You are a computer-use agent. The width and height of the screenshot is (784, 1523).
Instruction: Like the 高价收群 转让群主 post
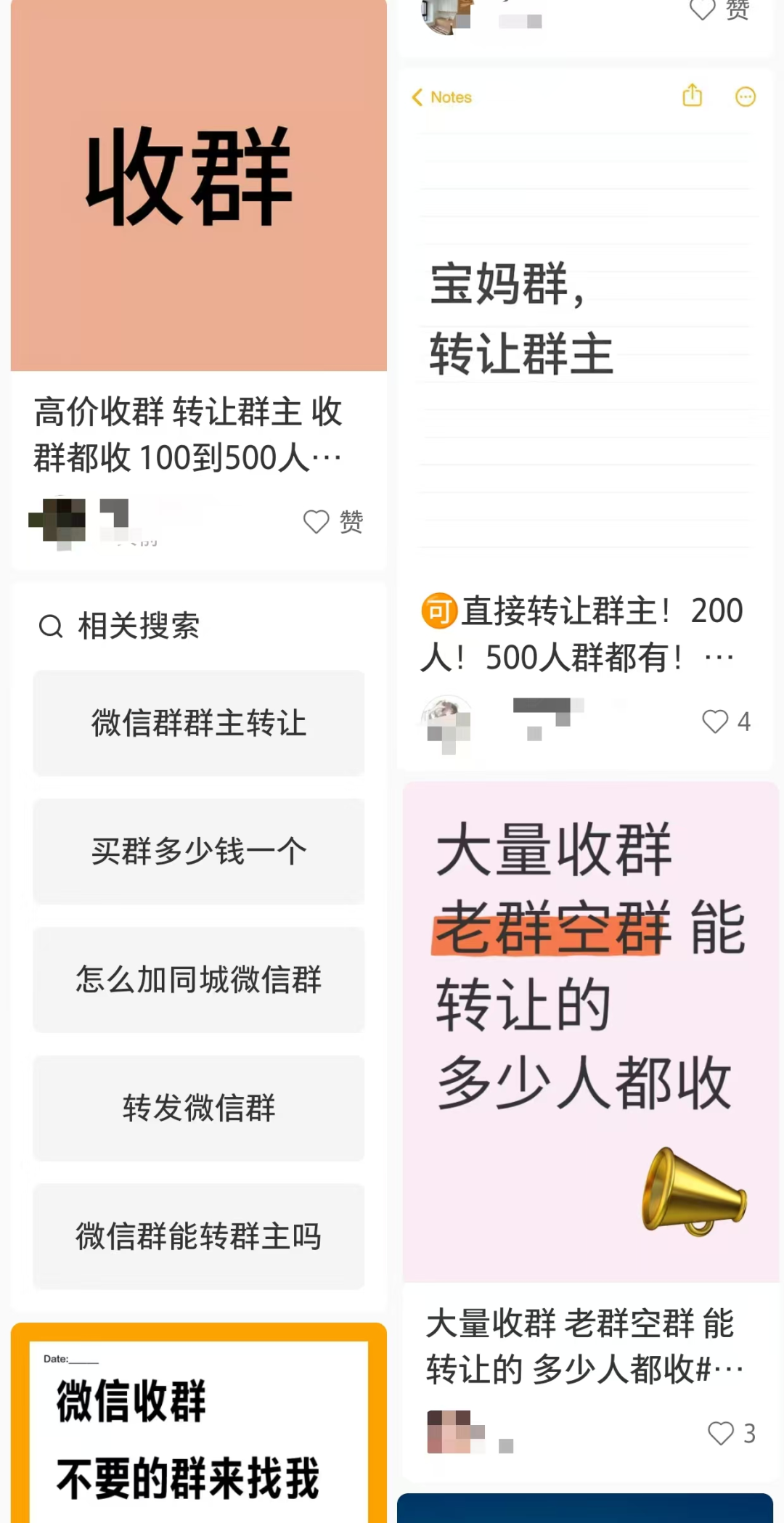pyautogui.click(x=317, y=521)
